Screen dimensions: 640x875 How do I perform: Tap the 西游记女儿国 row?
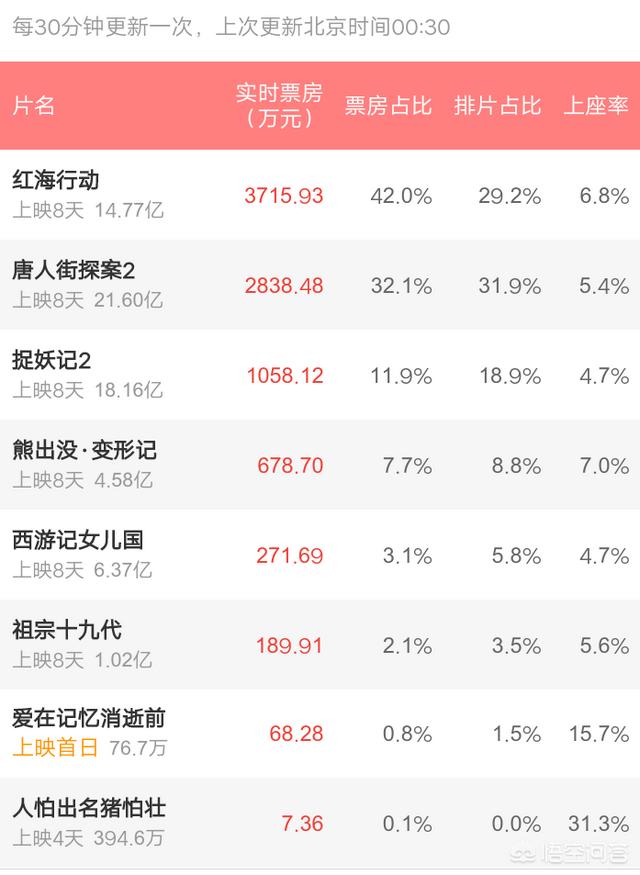pyautogui.click(x=78, y=541)
